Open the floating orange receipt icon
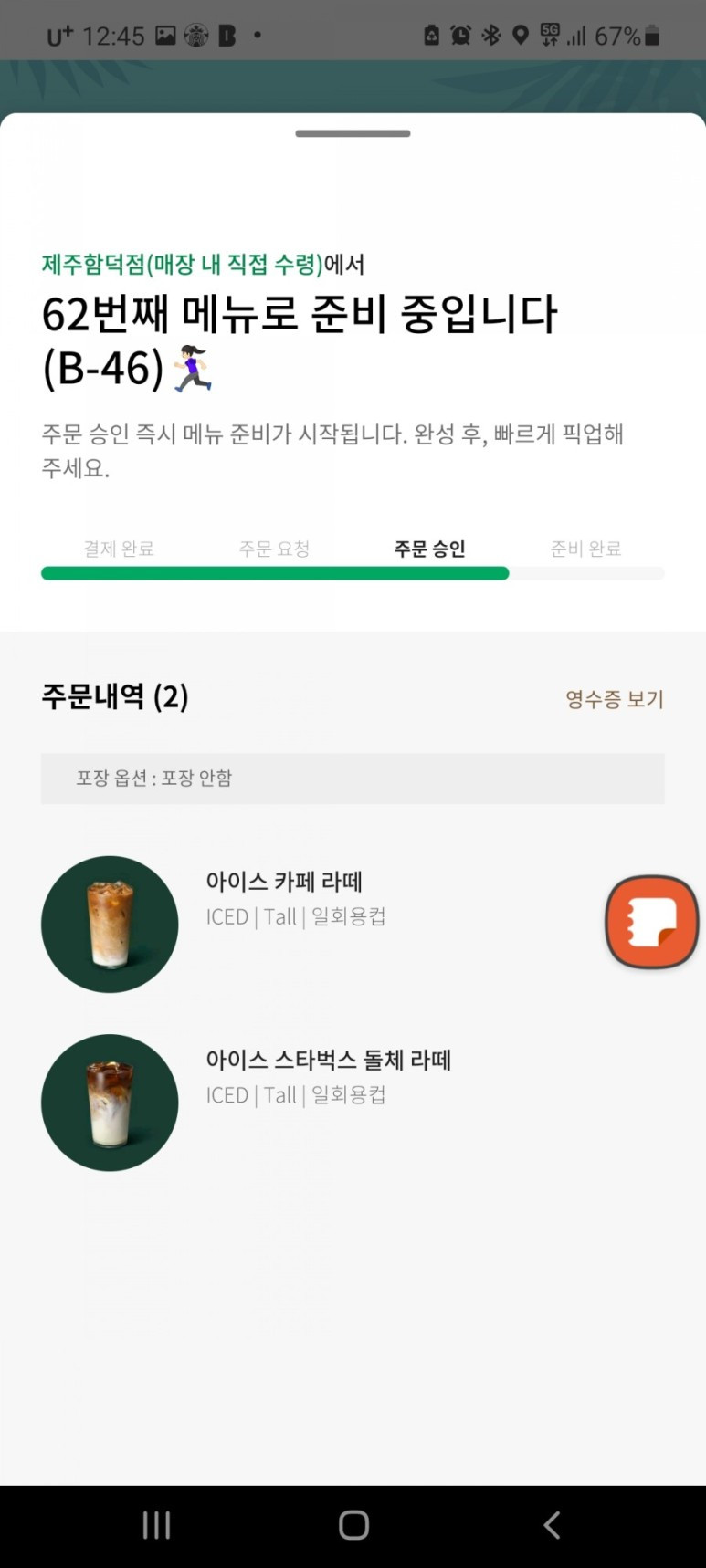 651,922
